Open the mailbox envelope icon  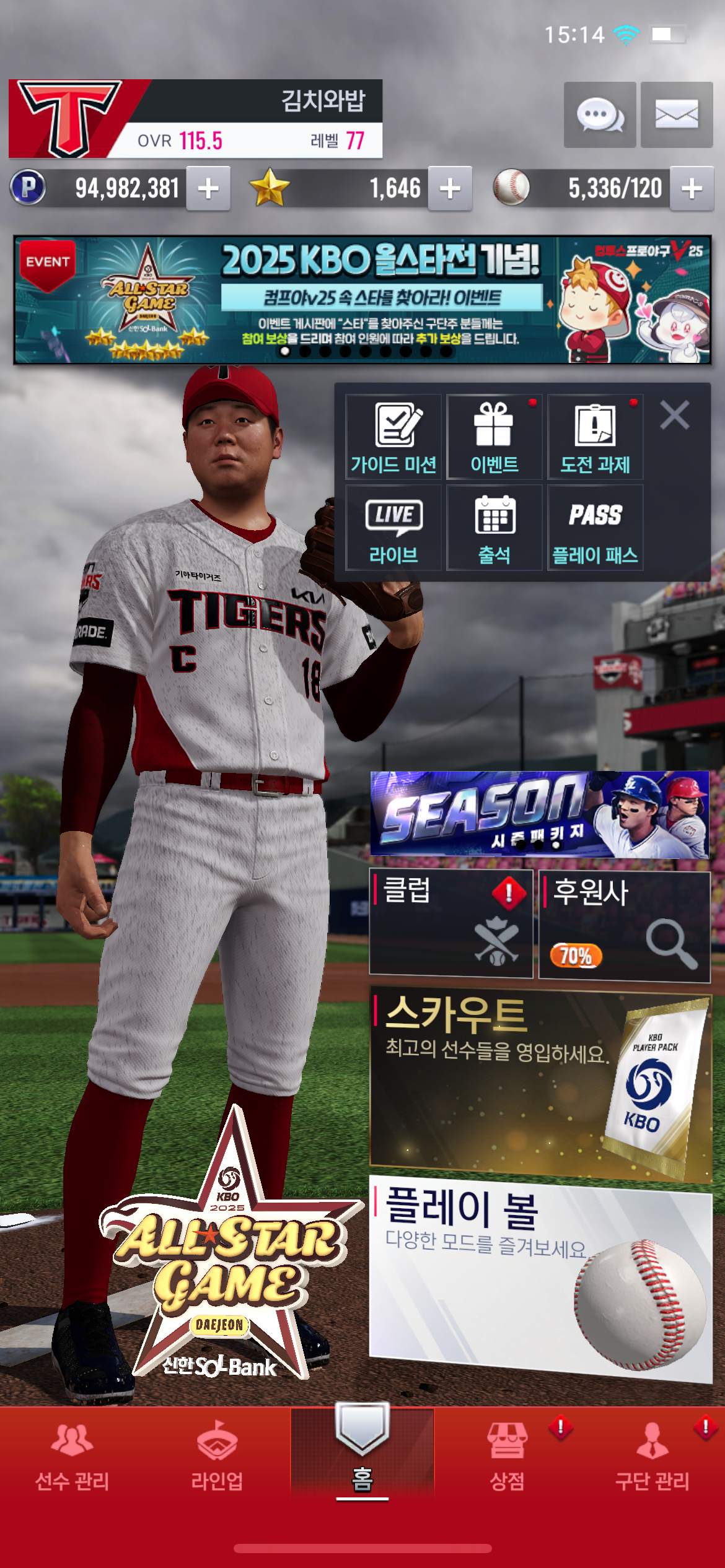tap(676, 115)
